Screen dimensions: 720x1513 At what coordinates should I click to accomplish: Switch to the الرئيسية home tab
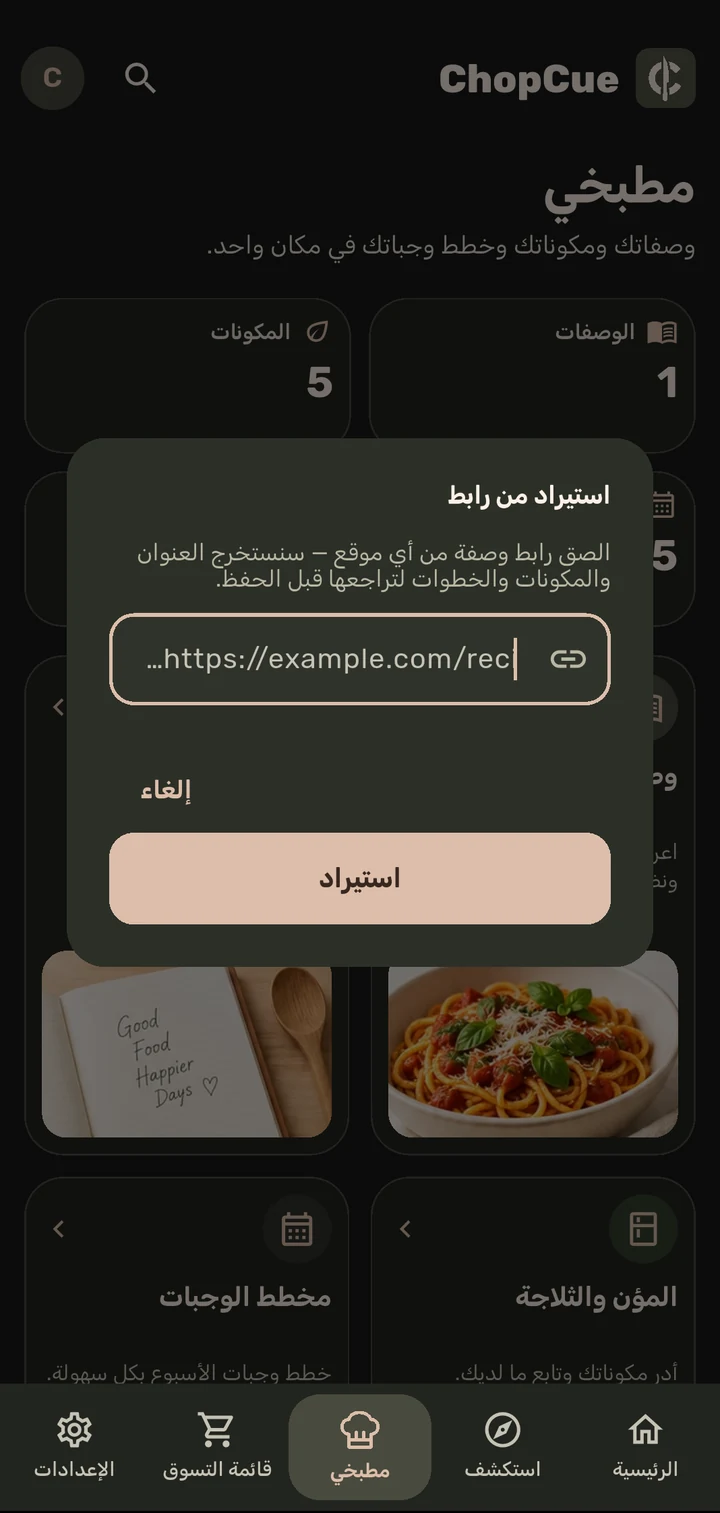(x=645, y=1447)
